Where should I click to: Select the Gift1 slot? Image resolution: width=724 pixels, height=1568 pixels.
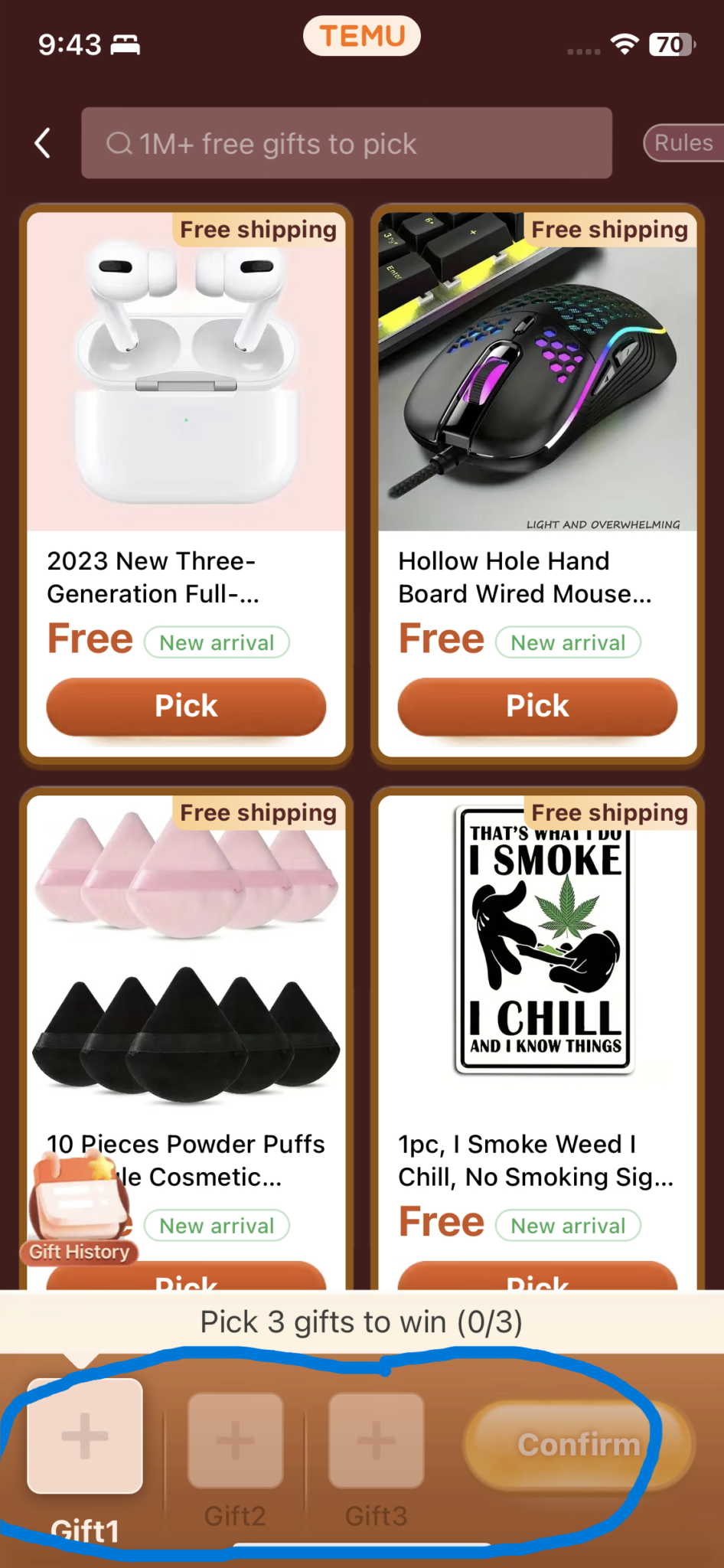[x=85, y=1436]
